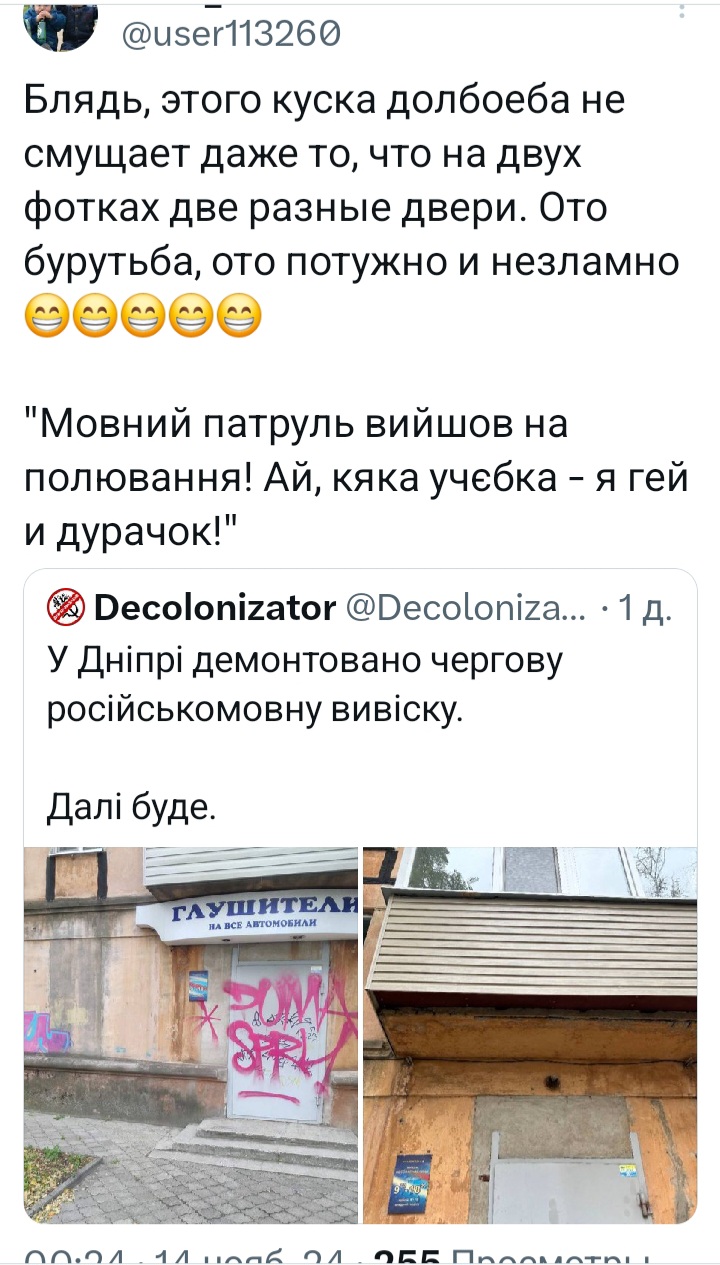720x1265 pixels.
Task: View the photo with the graffiti door
Action: point(191,1035)
